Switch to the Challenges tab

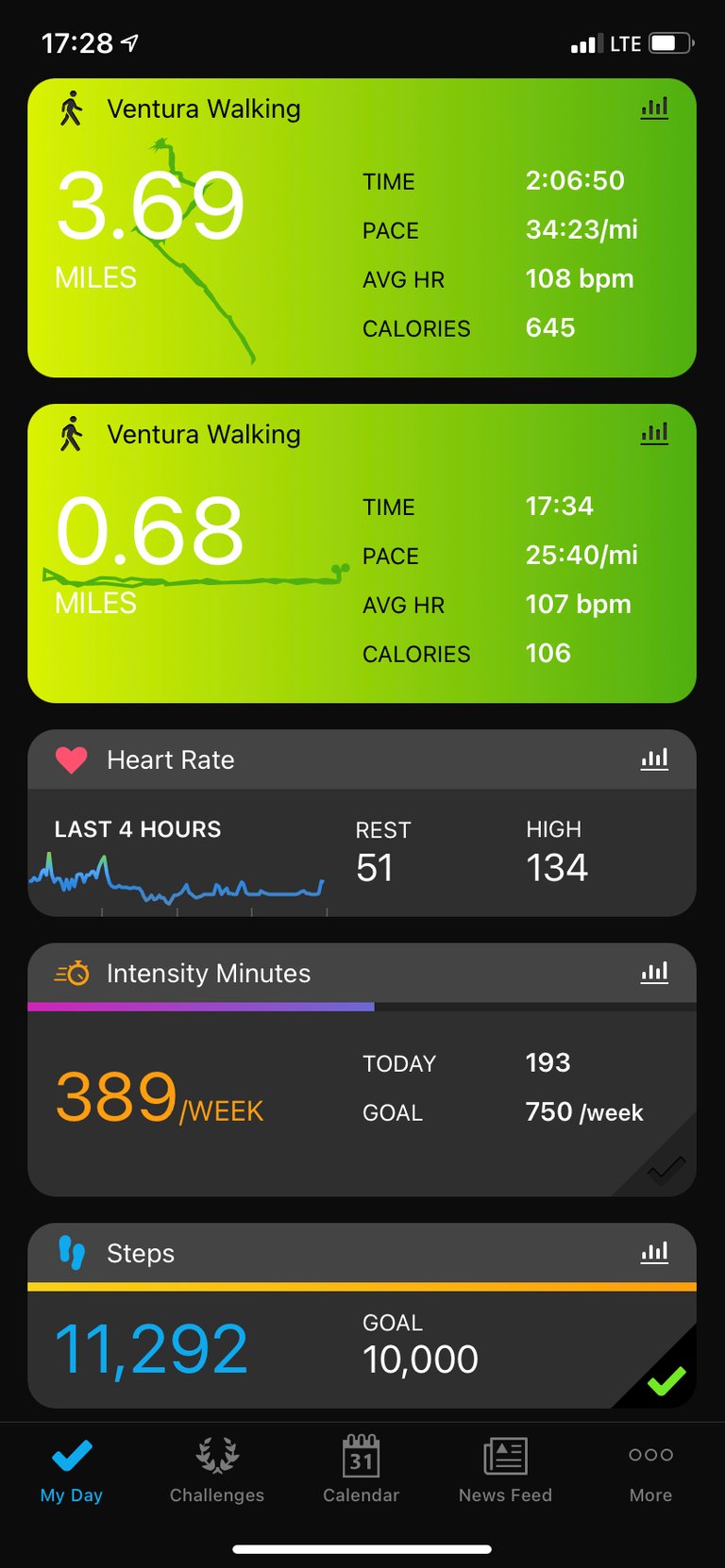(x=217, y=1470)
